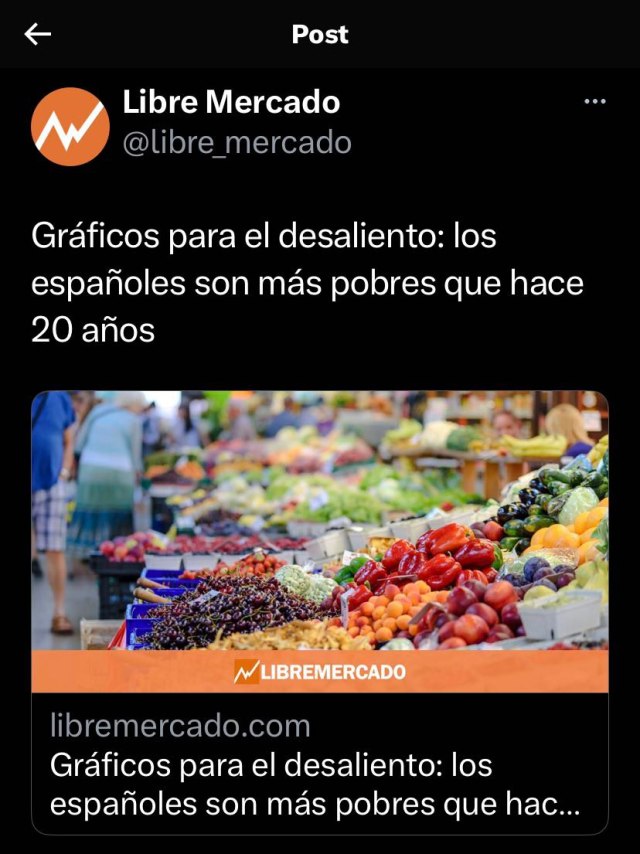Open the post's three-dot overflow menu
640x854 pixels.
click(x=595, y=102)
